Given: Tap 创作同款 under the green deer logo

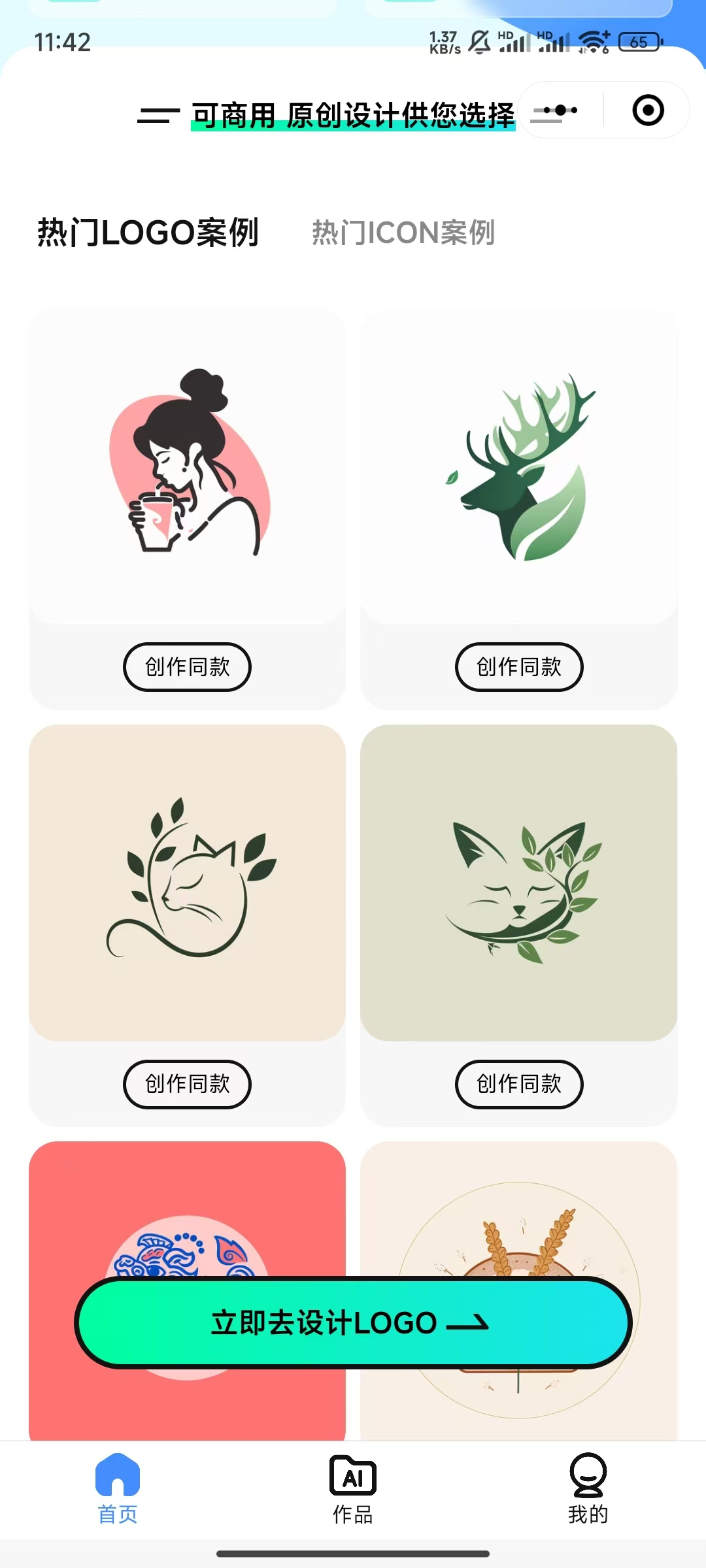Looking at the screenshot, I should point(519,667).
